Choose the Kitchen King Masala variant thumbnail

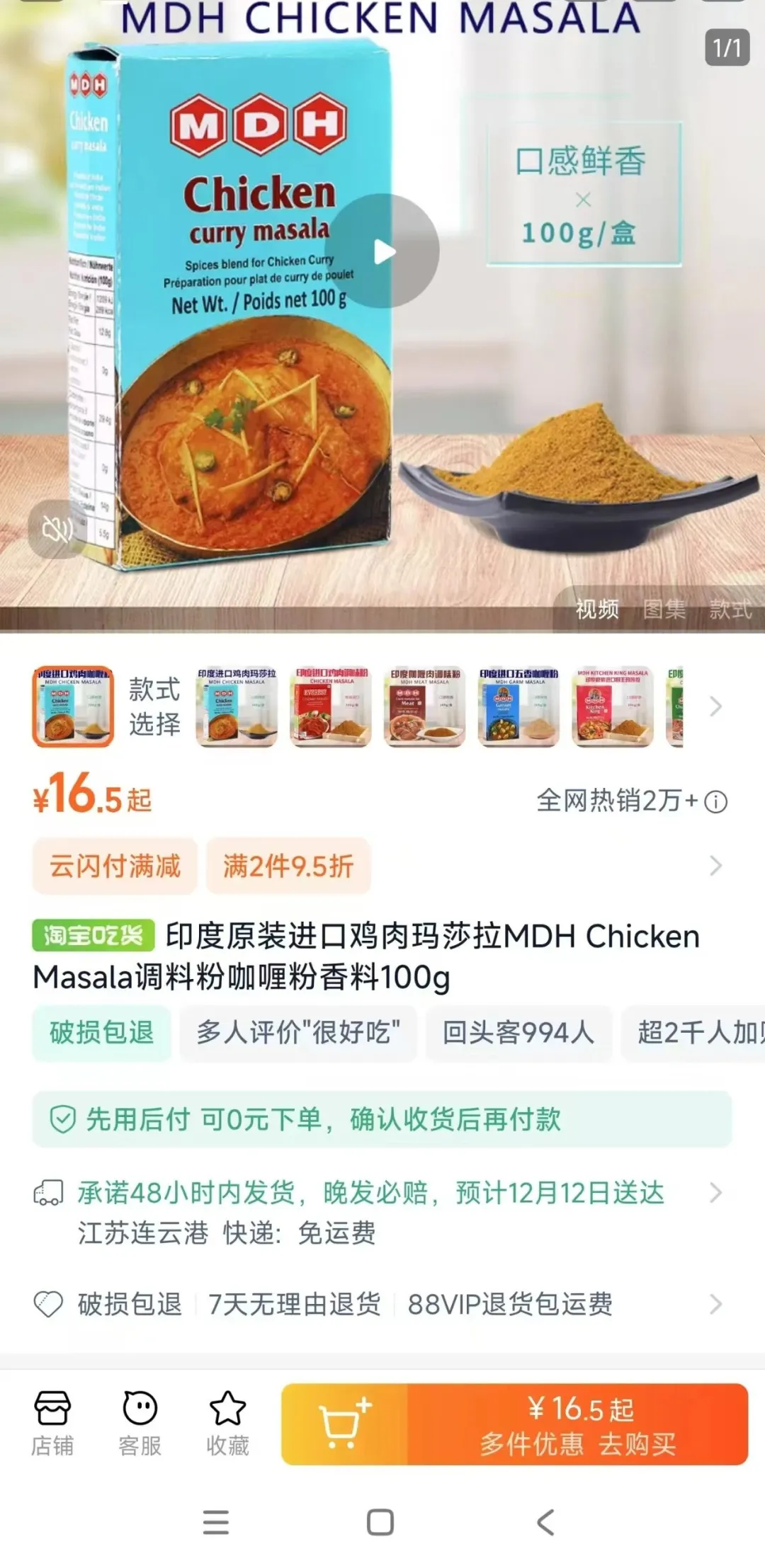[612, 706]
